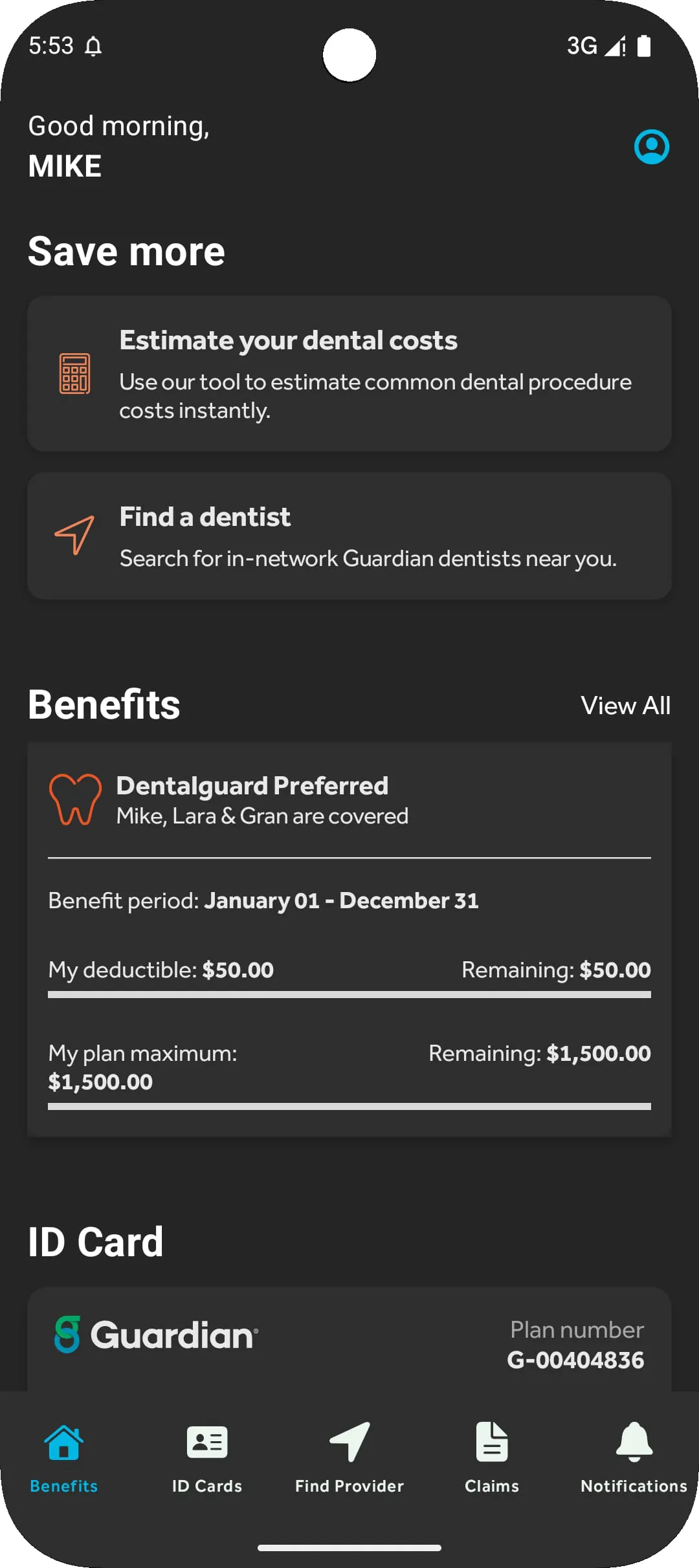Open the profile account icon
This screenshot has height=1568, width=699.
click(652, 147)
